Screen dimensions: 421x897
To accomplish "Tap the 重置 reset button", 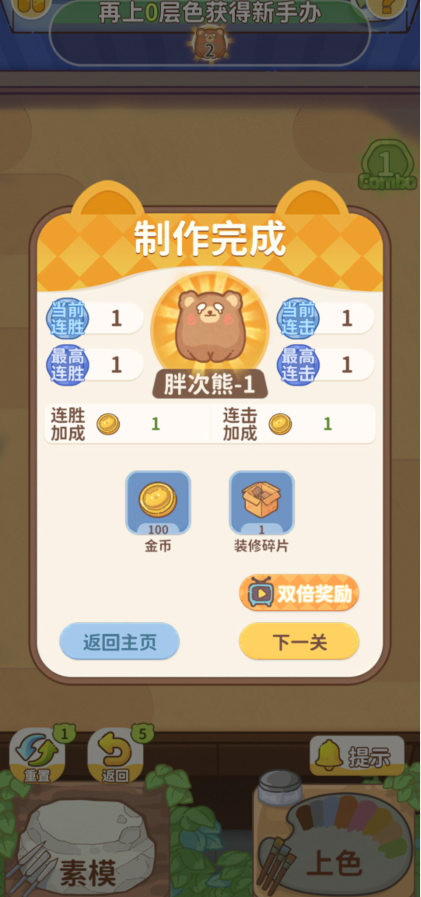I will click(37, 756).
